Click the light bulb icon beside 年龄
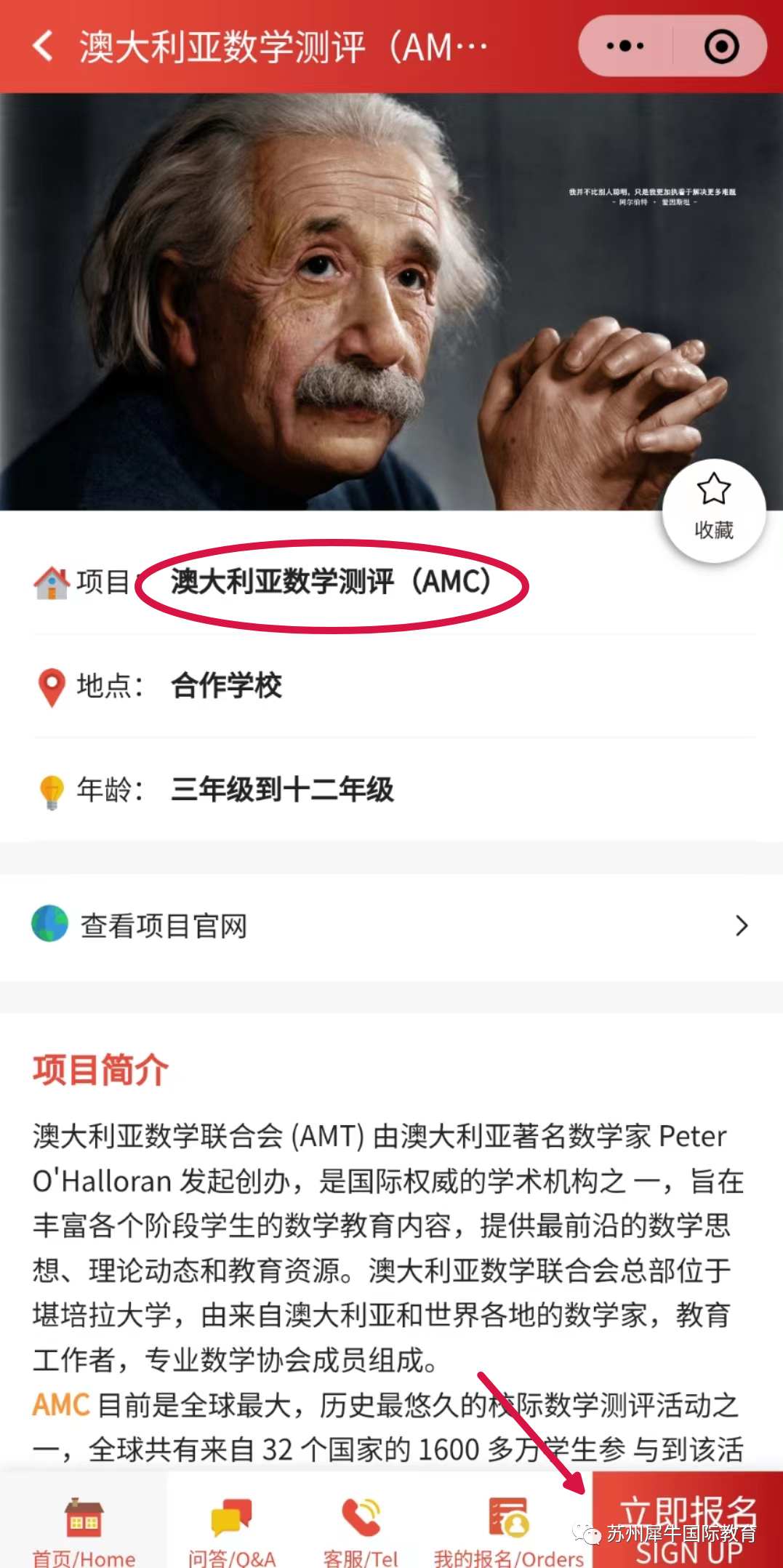Viewport: 783px width, 1568px height. pos(51,792)
